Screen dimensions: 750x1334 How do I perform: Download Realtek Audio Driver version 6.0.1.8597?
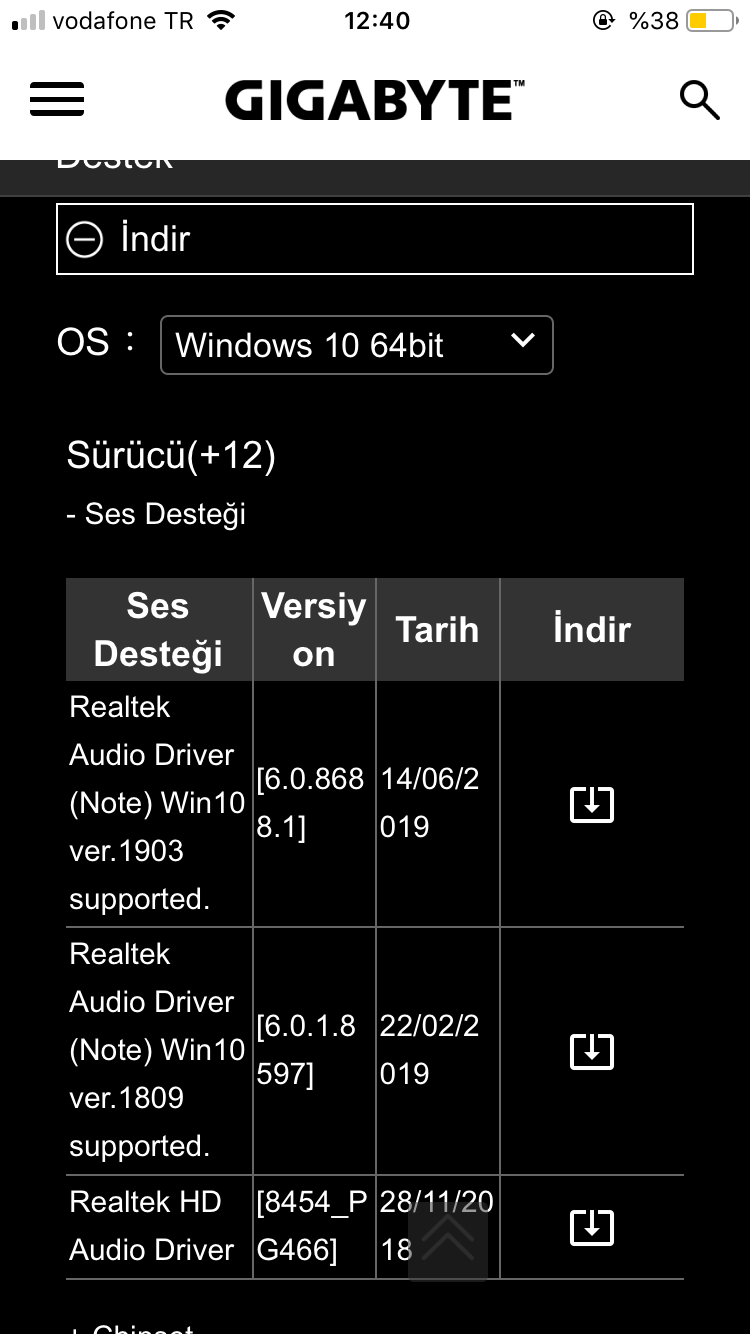coord(591,1051)
